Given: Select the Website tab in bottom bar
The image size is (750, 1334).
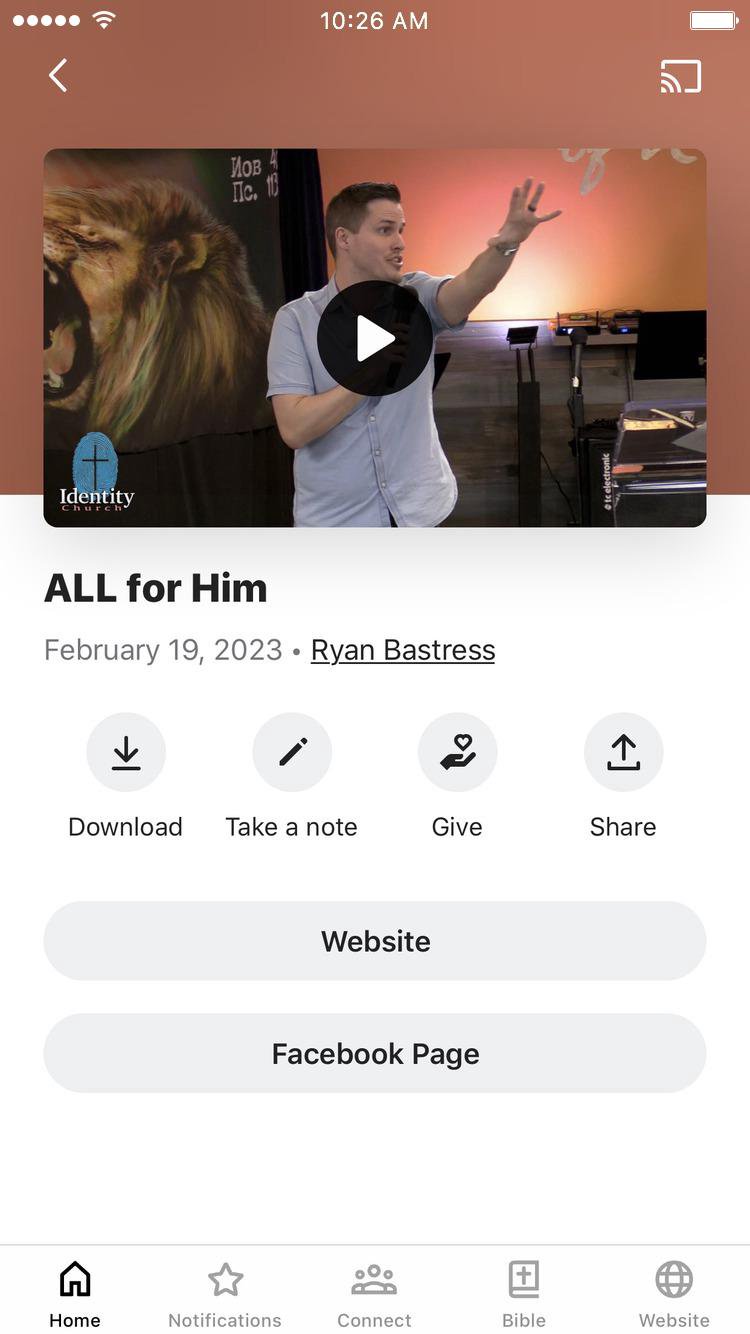Looking at the screenshot, I should coord(674,1293).
